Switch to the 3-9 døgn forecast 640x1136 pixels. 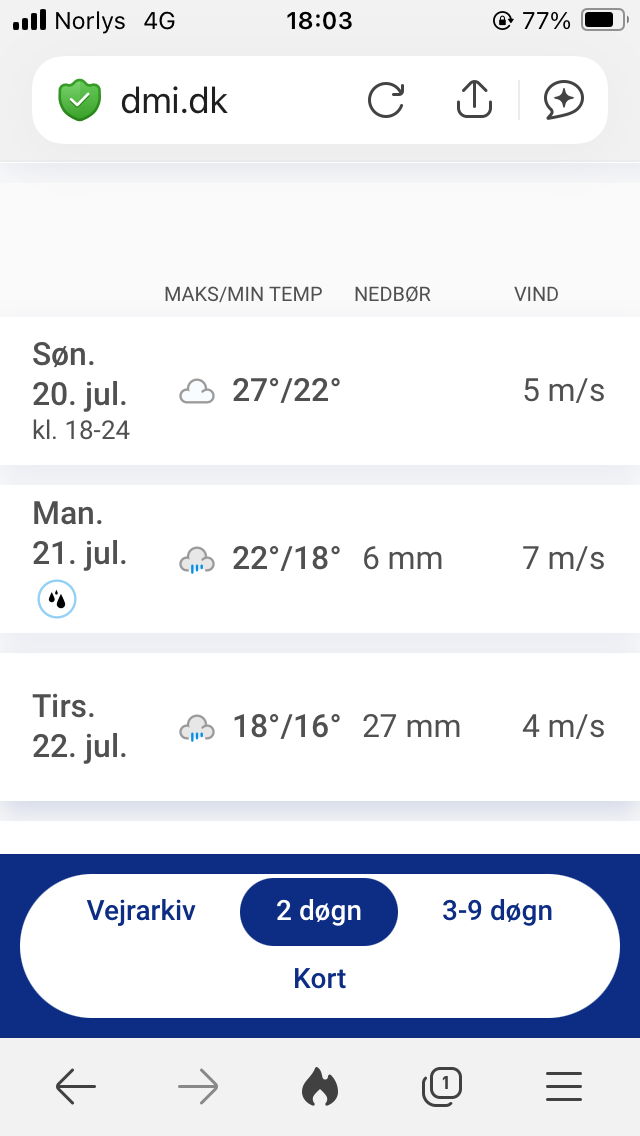click(x=497, y=911)
